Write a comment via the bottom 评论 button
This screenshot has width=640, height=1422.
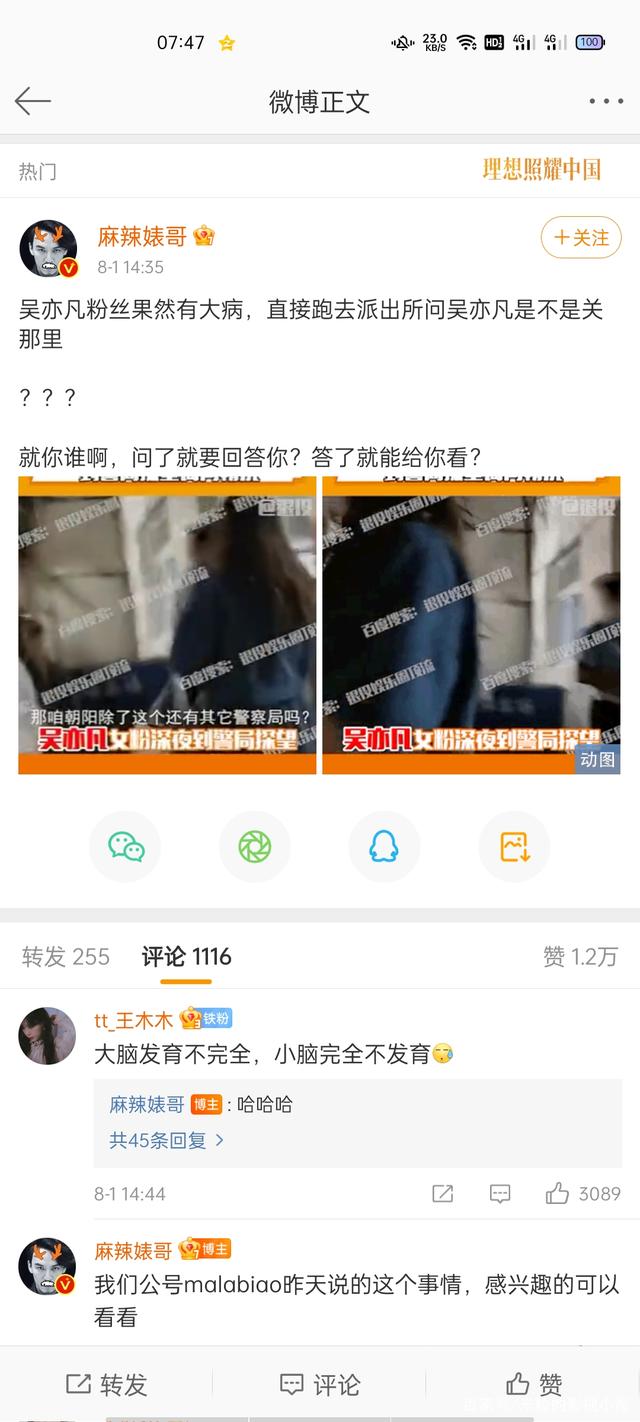pyautogui.click(x=320, y=1384)
